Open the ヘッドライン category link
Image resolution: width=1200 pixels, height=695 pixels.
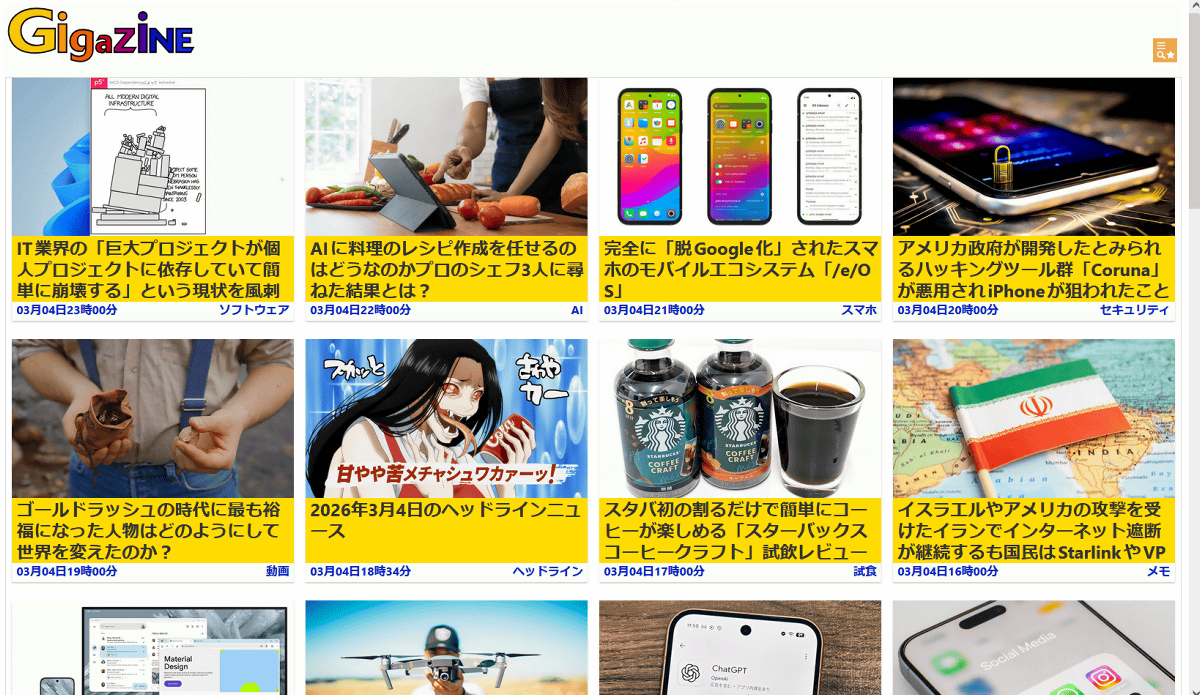click(548, 571)
